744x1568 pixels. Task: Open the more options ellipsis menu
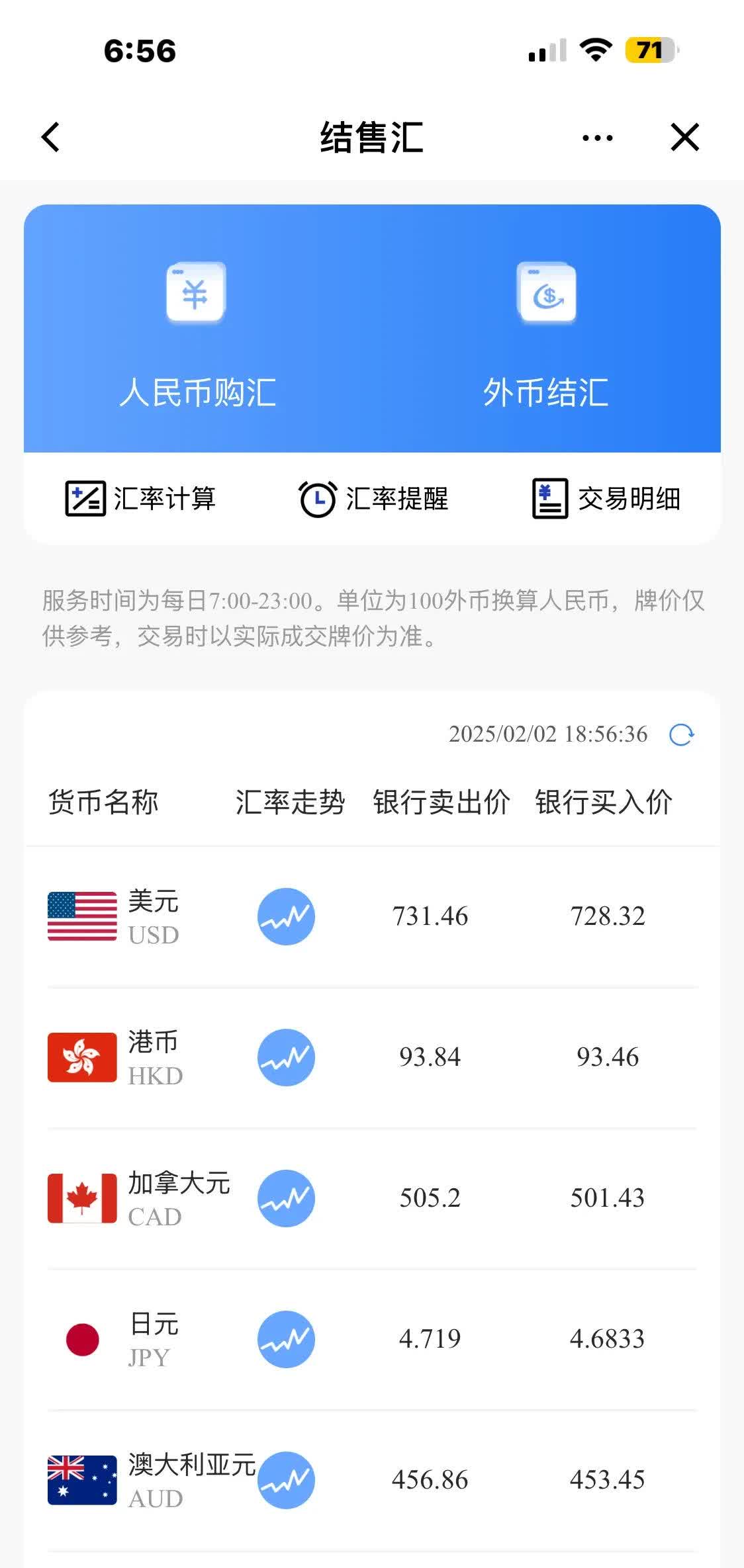(x=594, y=138)
